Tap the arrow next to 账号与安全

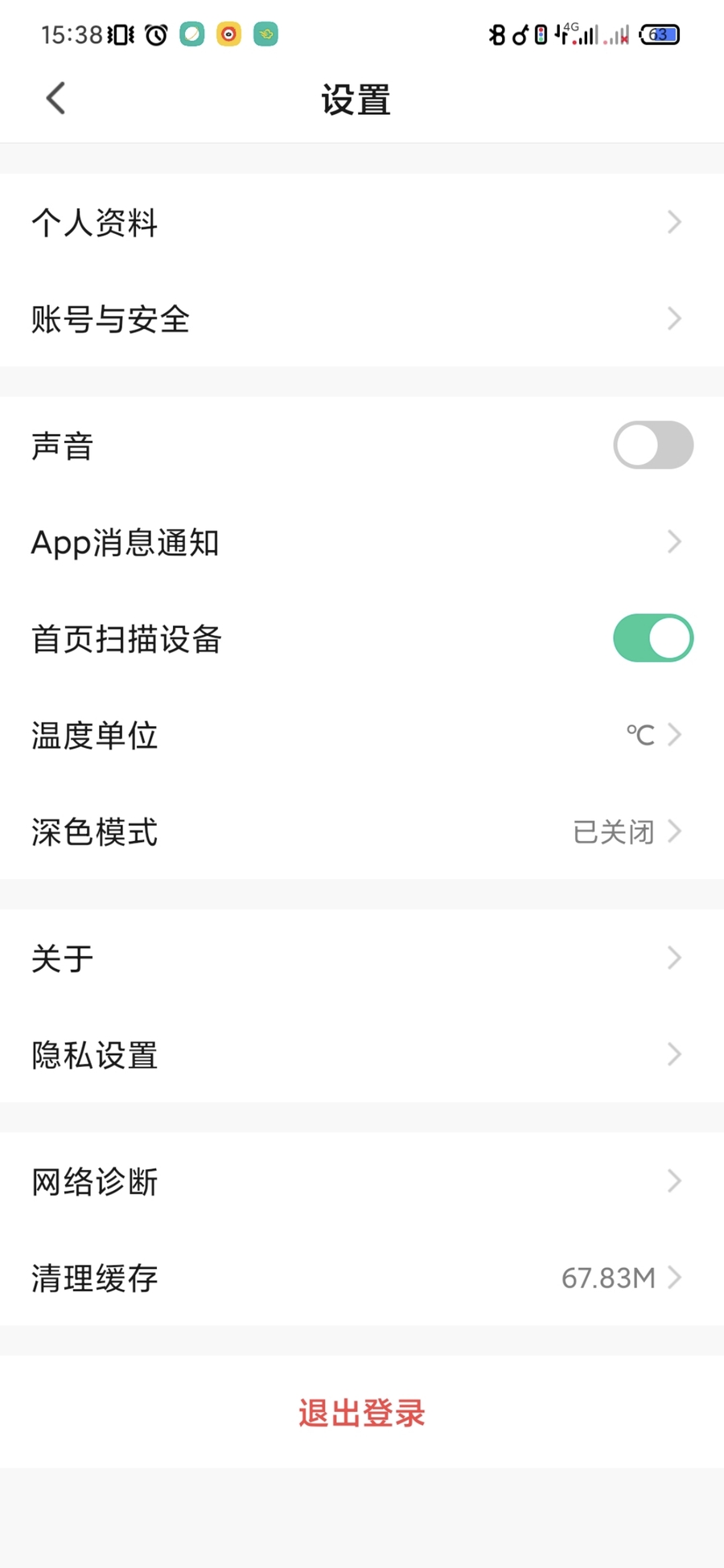tap(674, 318)
